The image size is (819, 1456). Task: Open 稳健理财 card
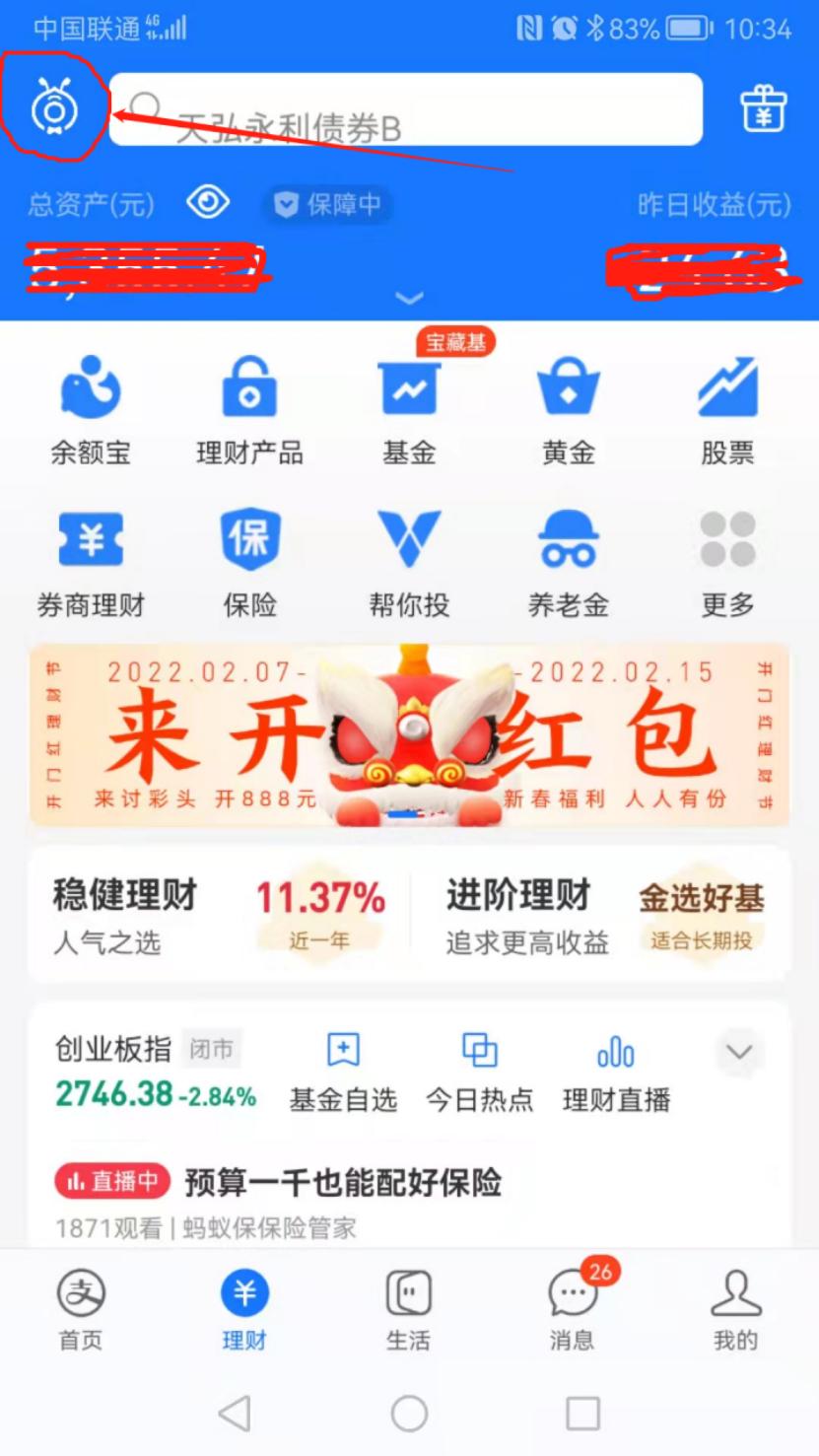[x=219, y=915]
